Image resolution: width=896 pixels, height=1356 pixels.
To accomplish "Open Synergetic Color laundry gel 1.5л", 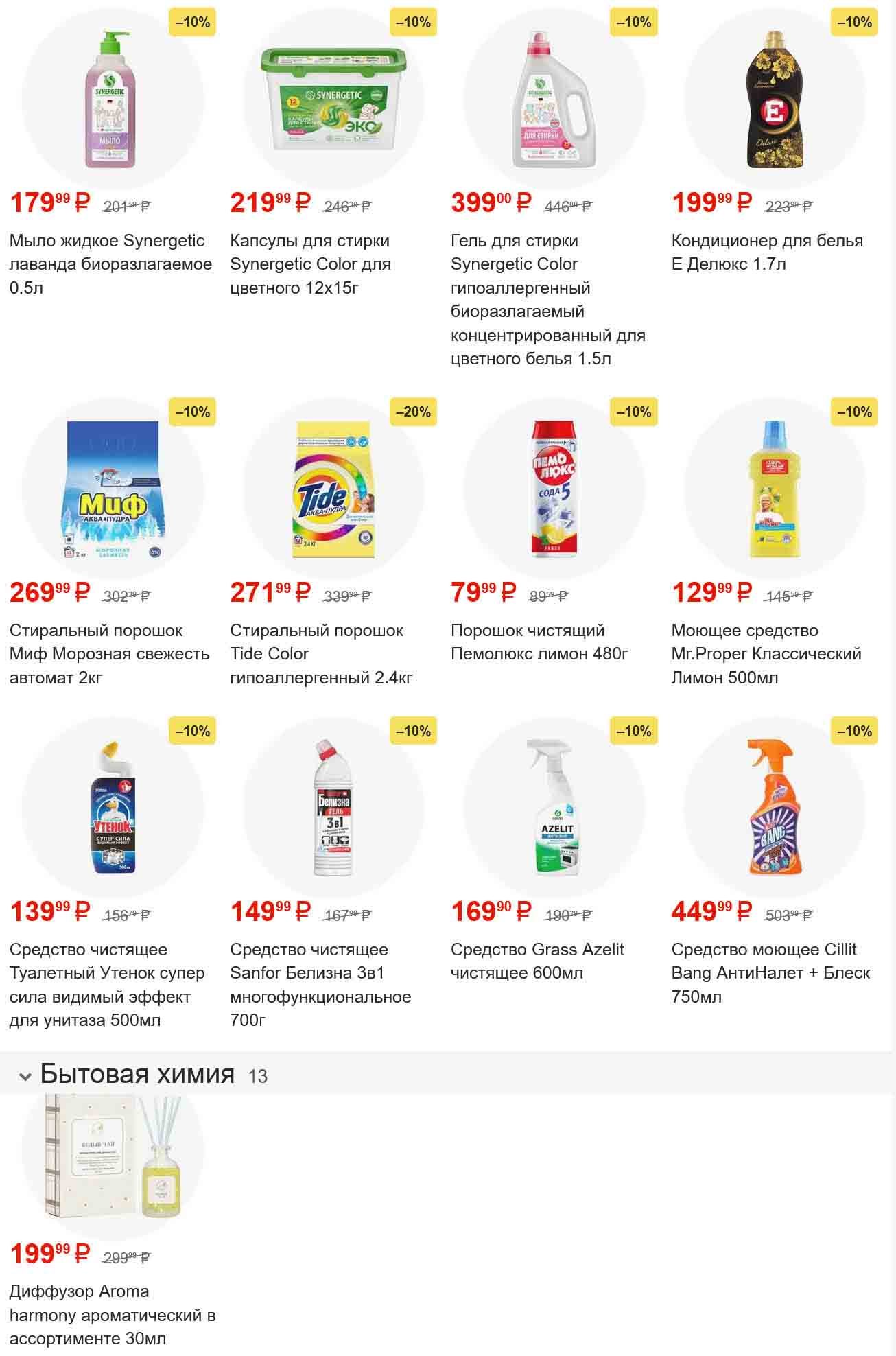I will (547, 299).
